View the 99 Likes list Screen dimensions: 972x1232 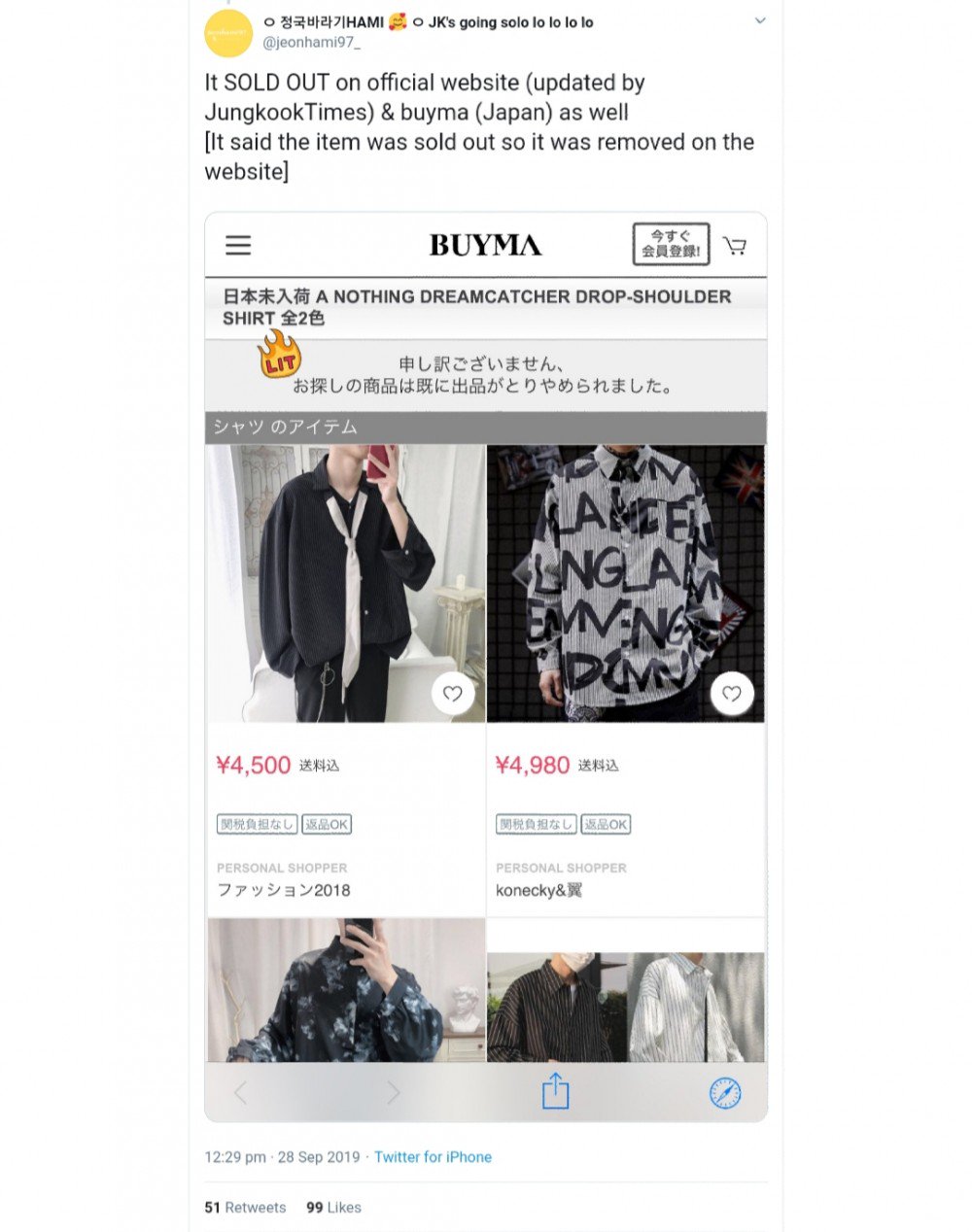[333, 1208]
